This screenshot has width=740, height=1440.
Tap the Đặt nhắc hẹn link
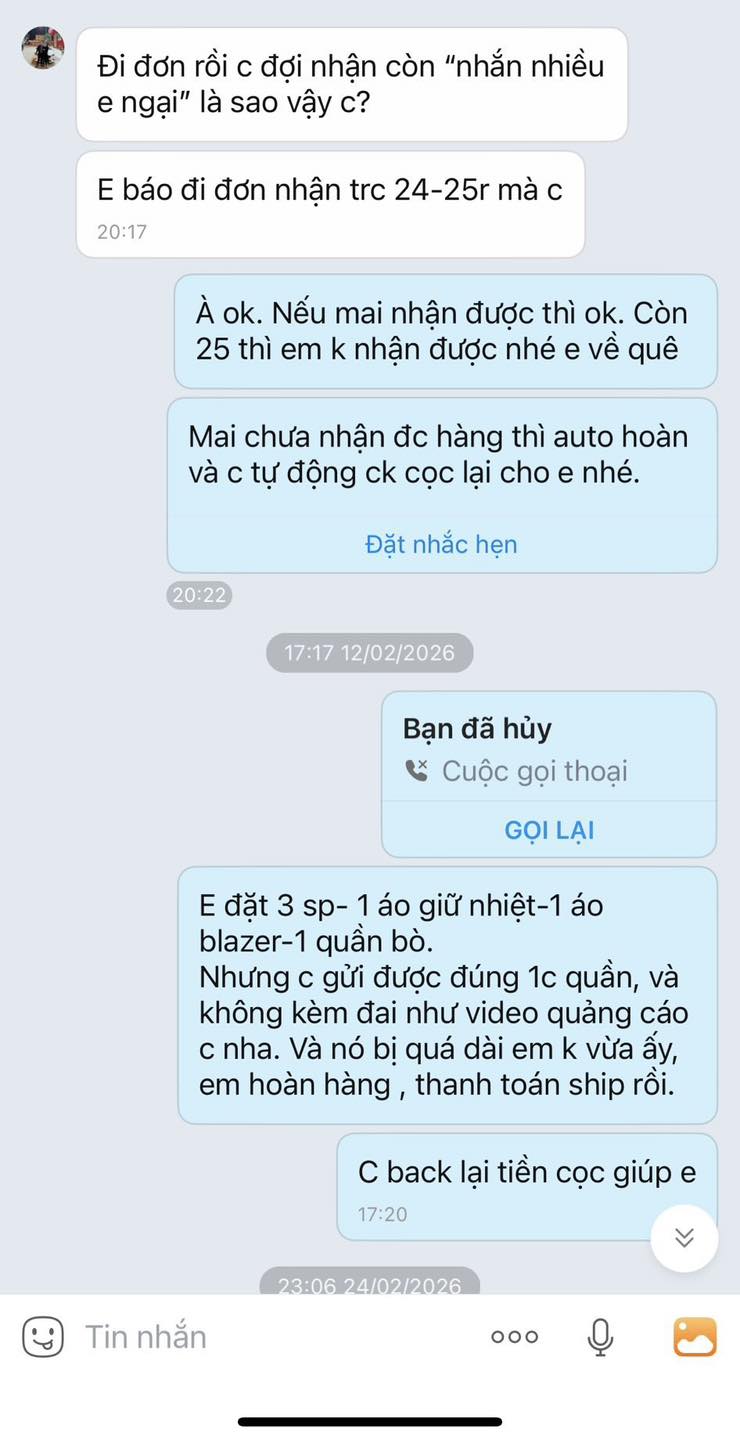point(441,545)
